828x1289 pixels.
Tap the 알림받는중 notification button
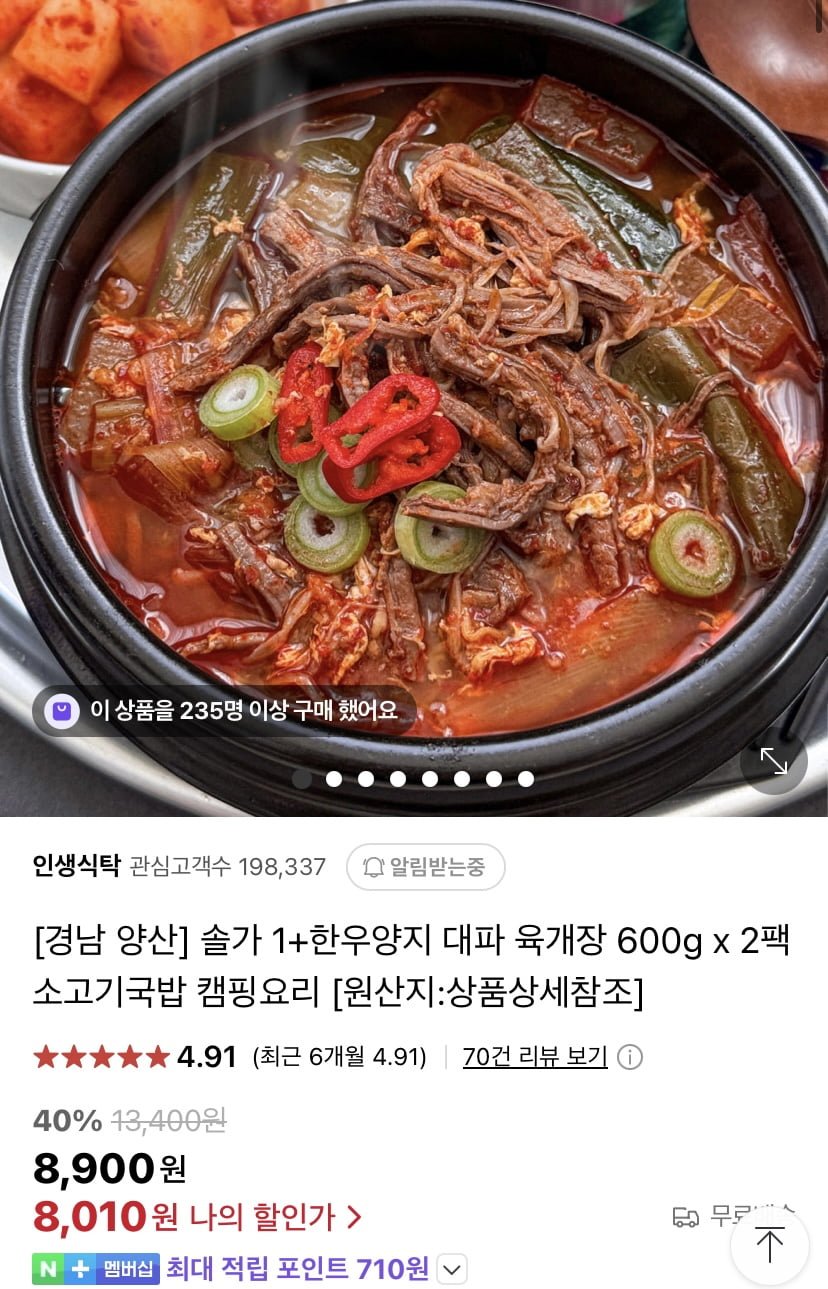(425, 867)
